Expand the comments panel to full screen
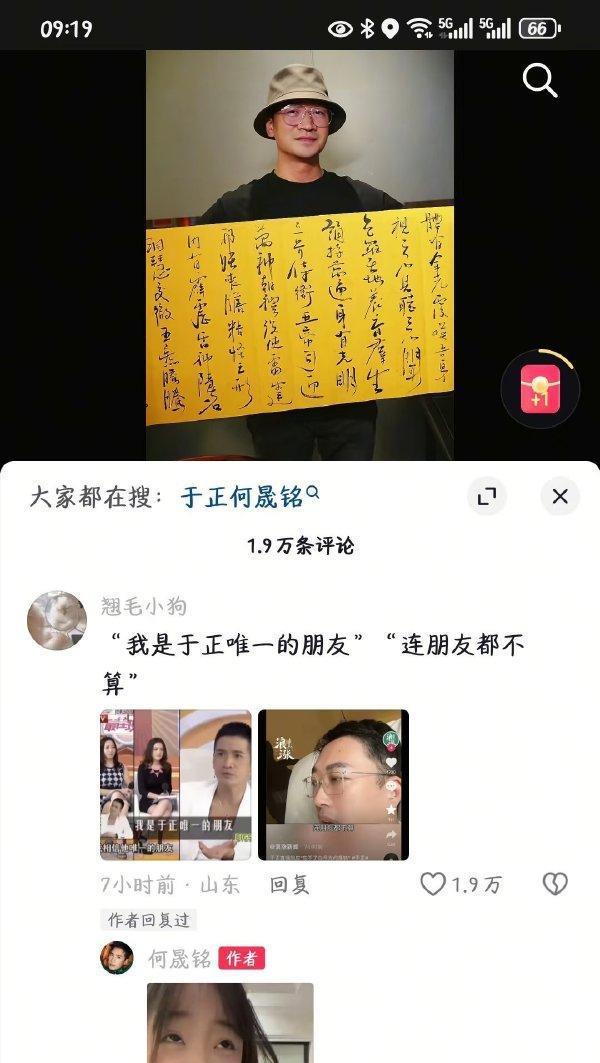Image resolution: width=600 pixels, height=1063 pixels. coord(487,497)
